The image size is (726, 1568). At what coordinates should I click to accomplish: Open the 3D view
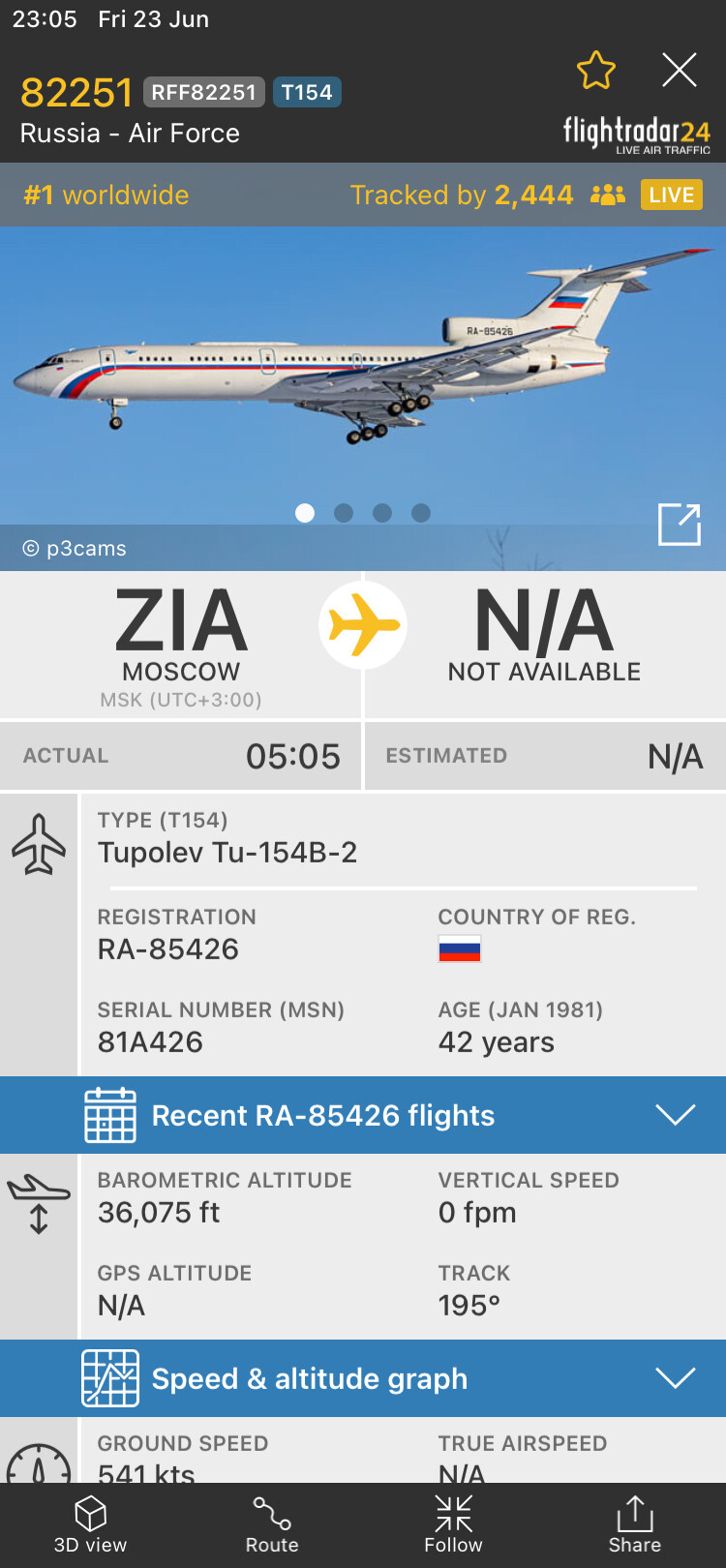(x=90, y=1524)
